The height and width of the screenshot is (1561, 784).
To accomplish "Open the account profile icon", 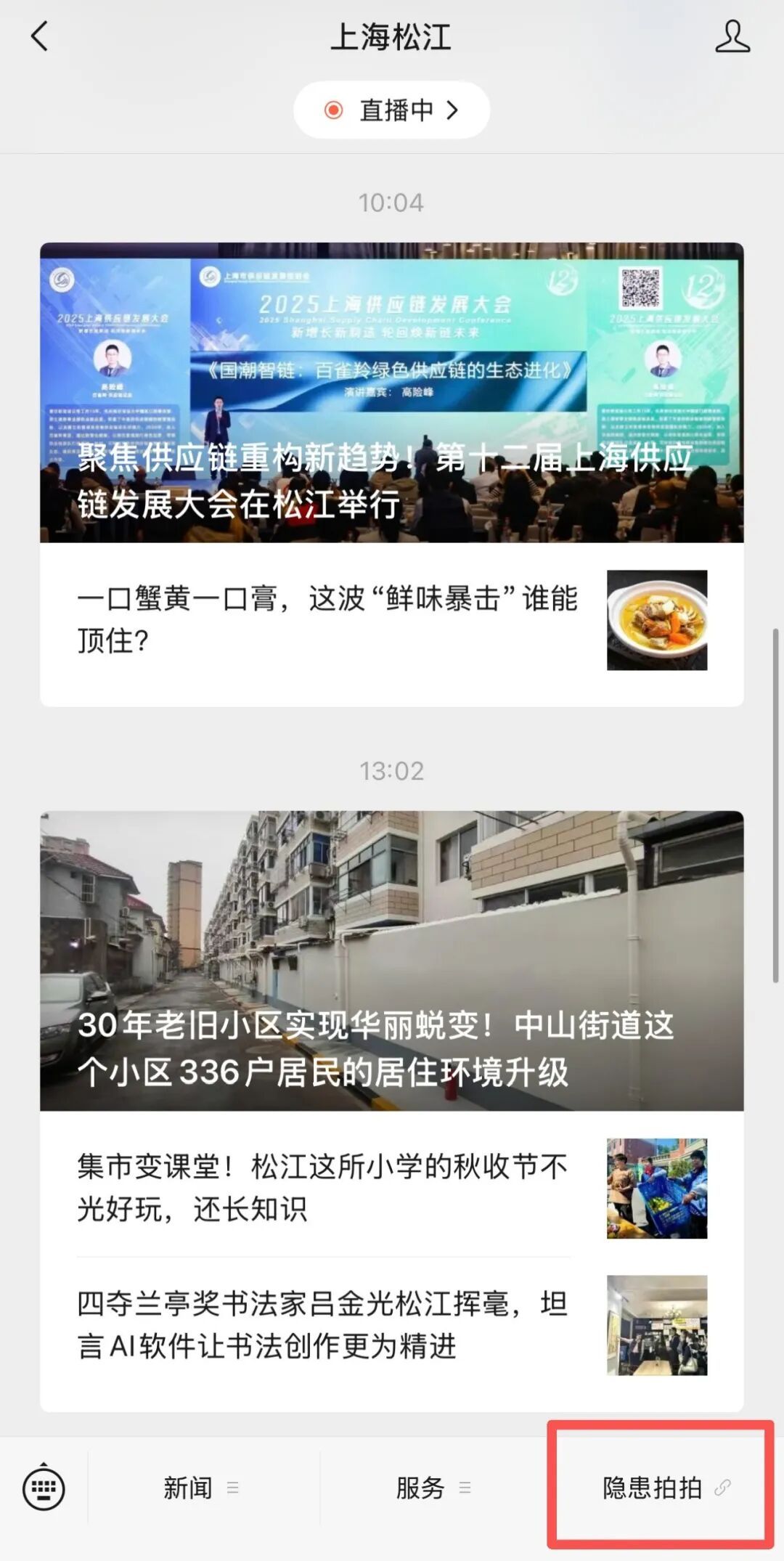I will pyautogui.click(x=732, y=36).
